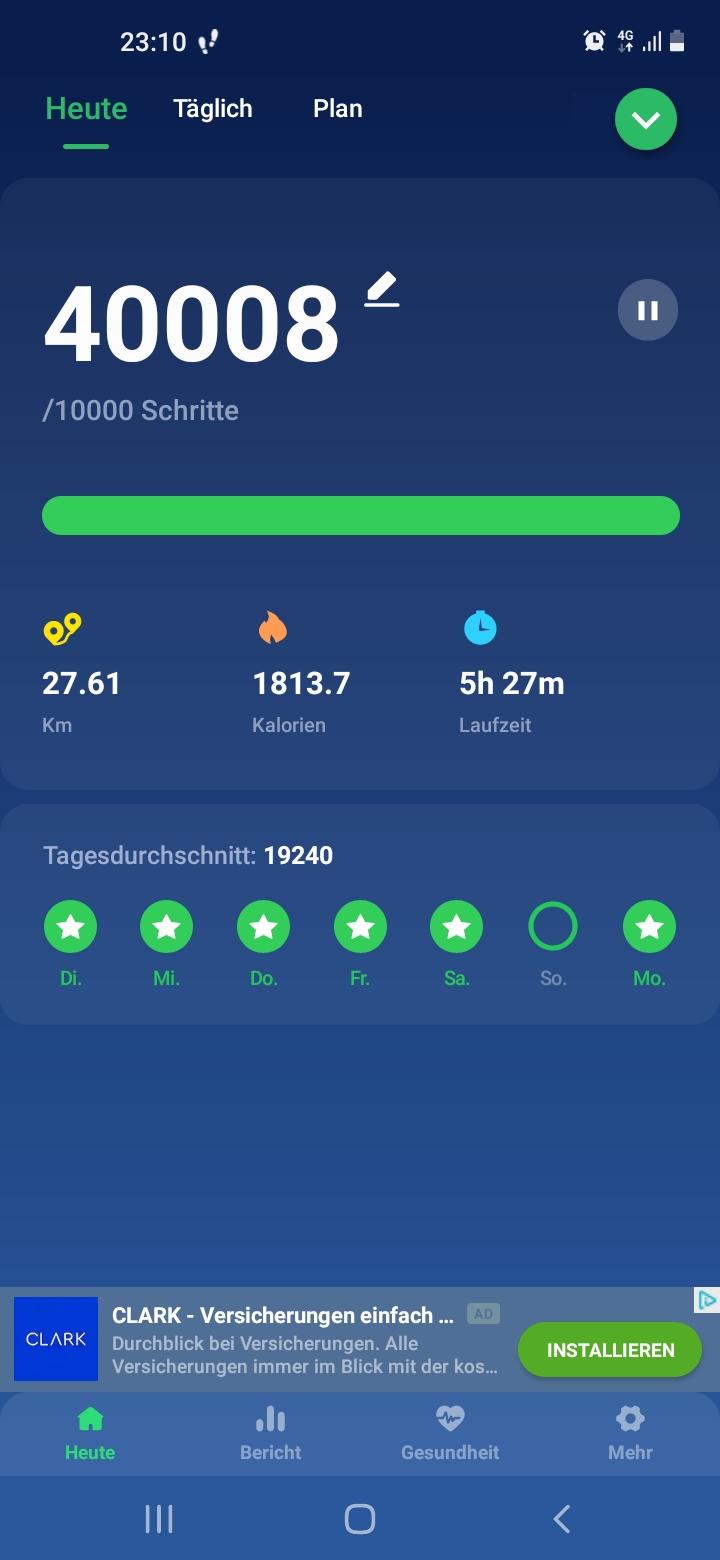Install the CLARK app from the ad

pyautogui.click(x=610, y=1350)
